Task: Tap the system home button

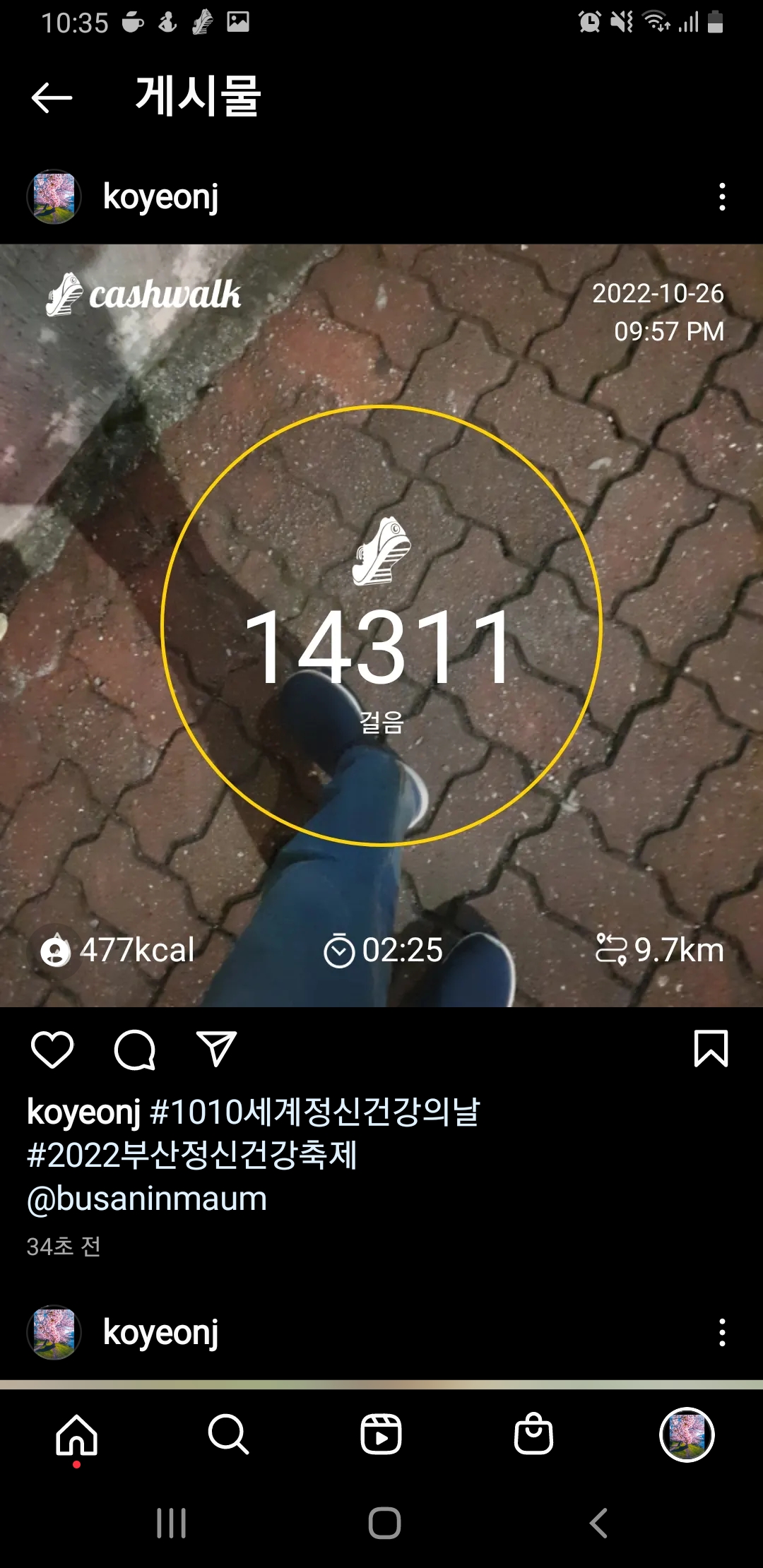Action: point(384,1523)
